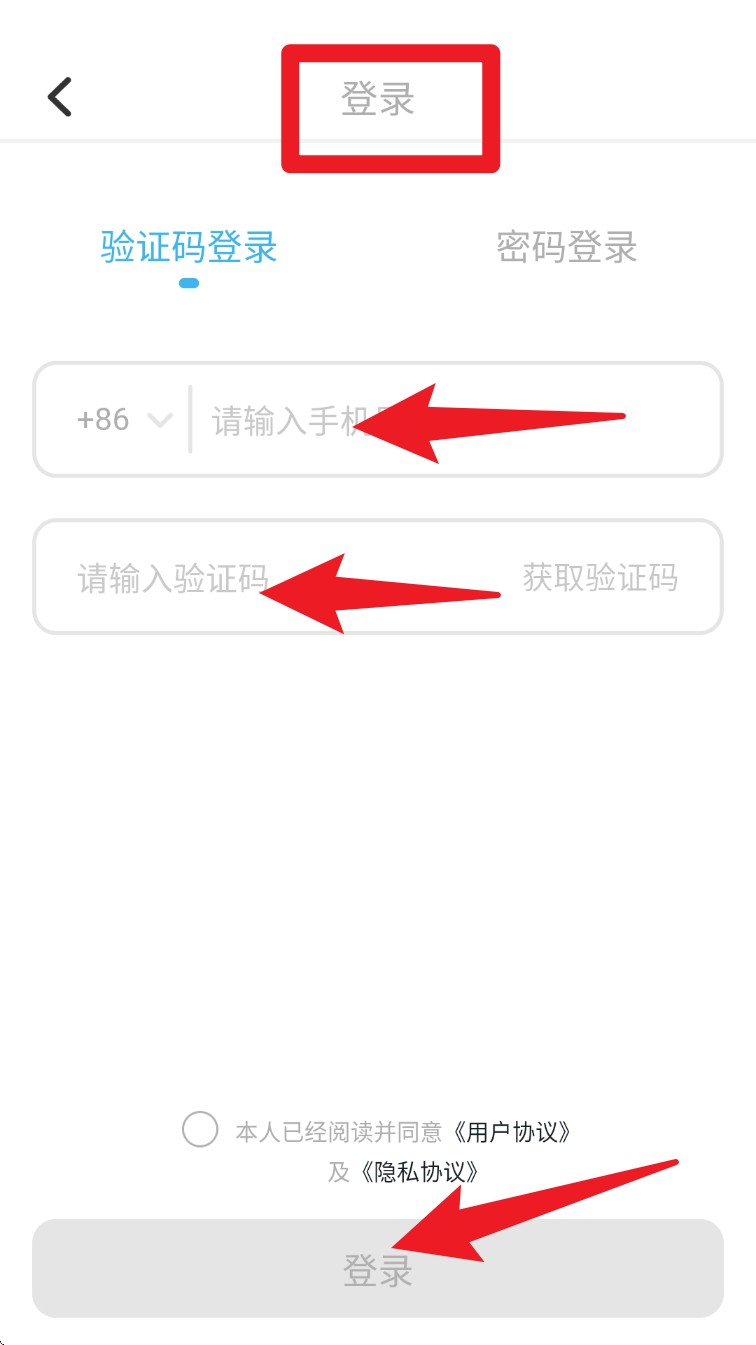Focus the phone number input field

(x=450, y=421)
